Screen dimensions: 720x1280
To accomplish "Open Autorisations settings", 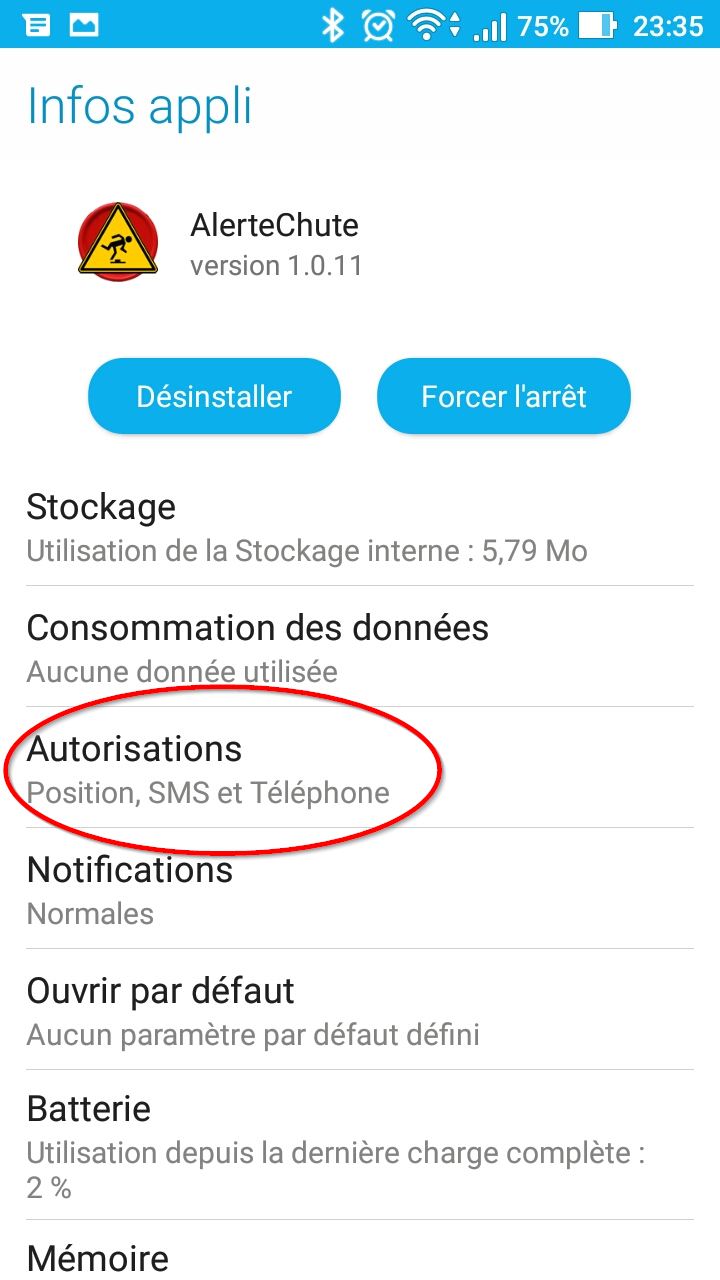I will point(358,769).
